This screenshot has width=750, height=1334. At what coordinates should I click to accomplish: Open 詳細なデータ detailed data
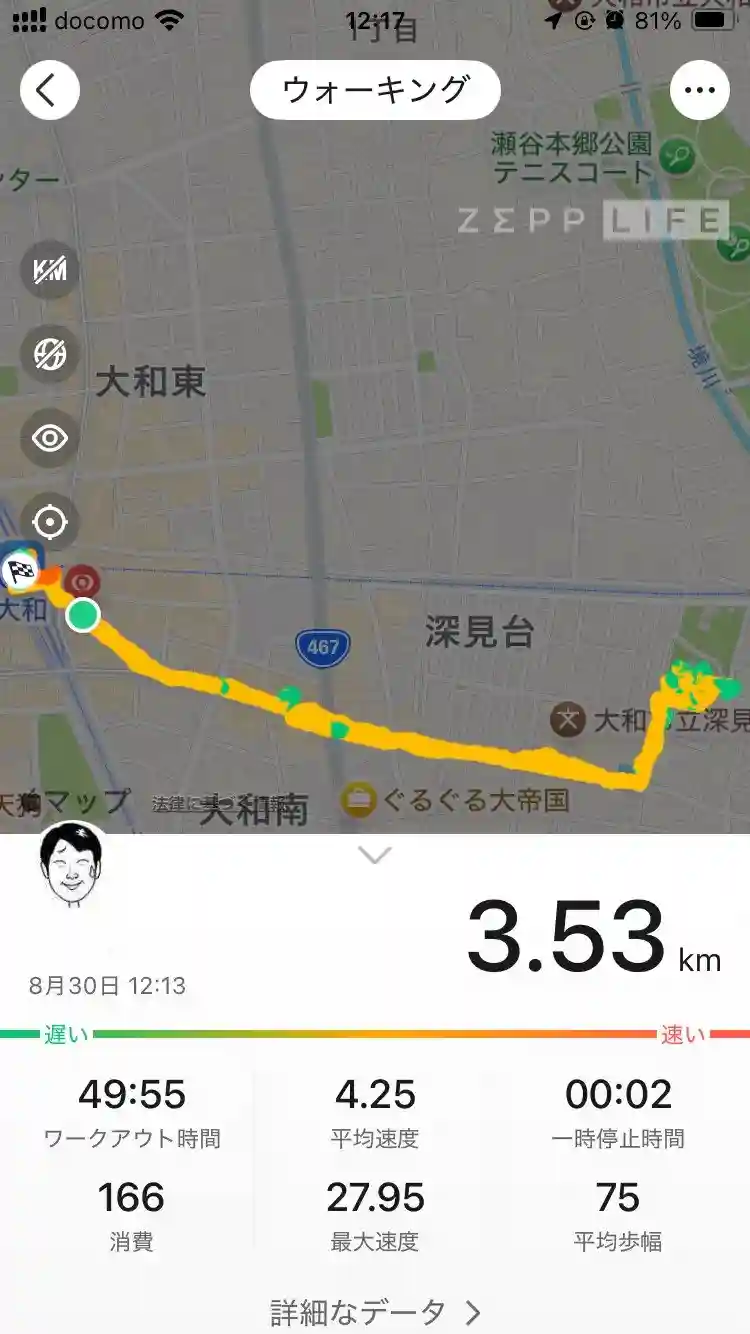(375, 1311)
